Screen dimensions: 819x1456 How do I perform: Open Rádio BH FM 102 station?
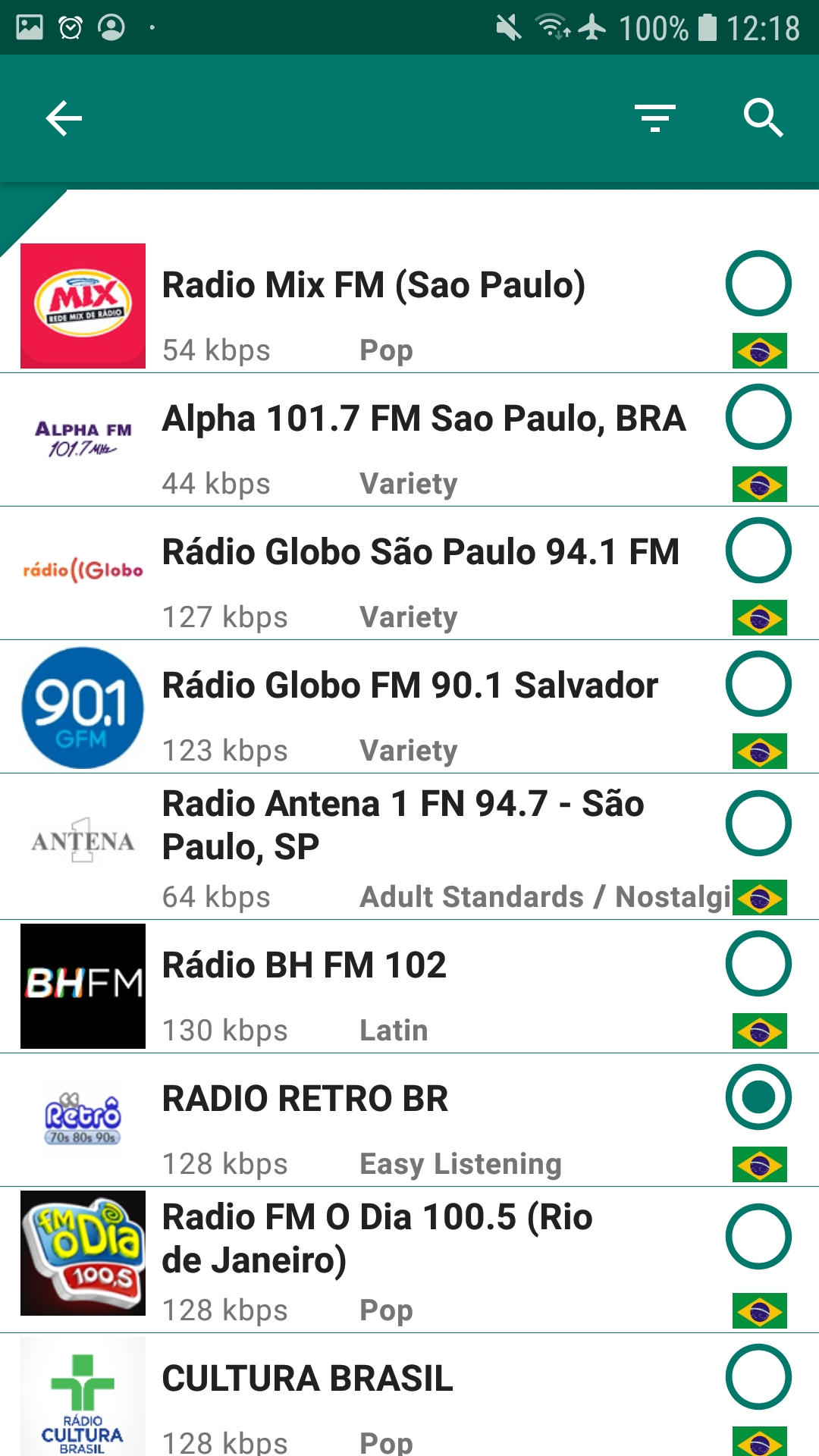pos(409,987)
